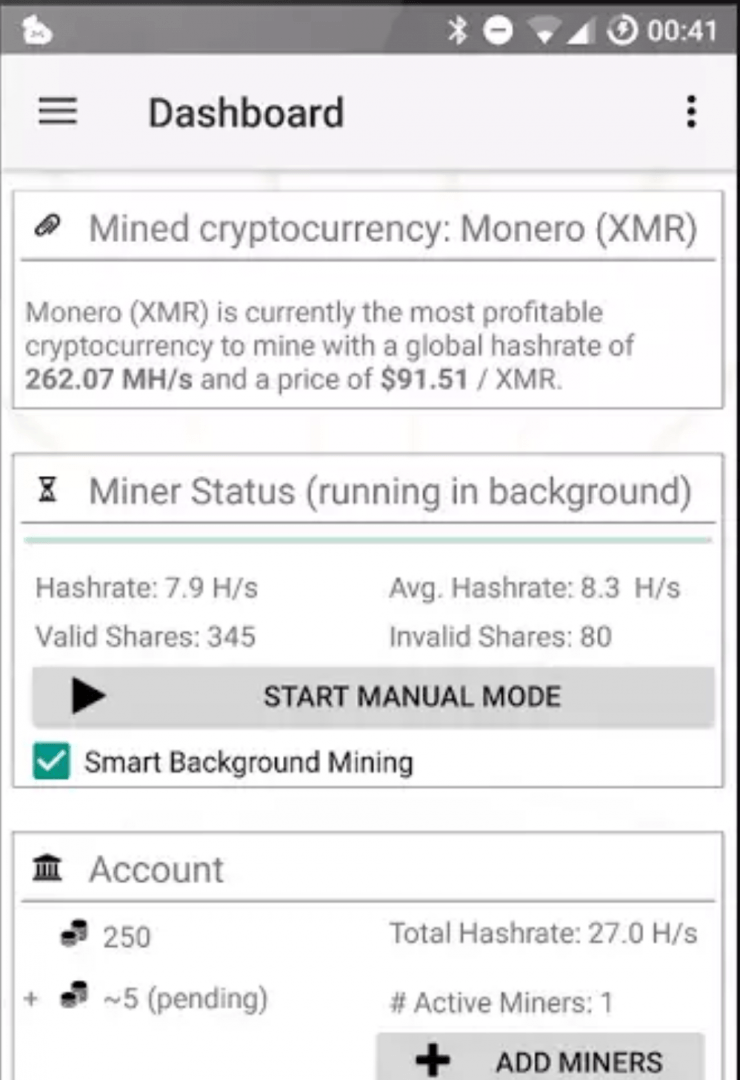Open the navigation drawer menu

[x=57, y=112]
